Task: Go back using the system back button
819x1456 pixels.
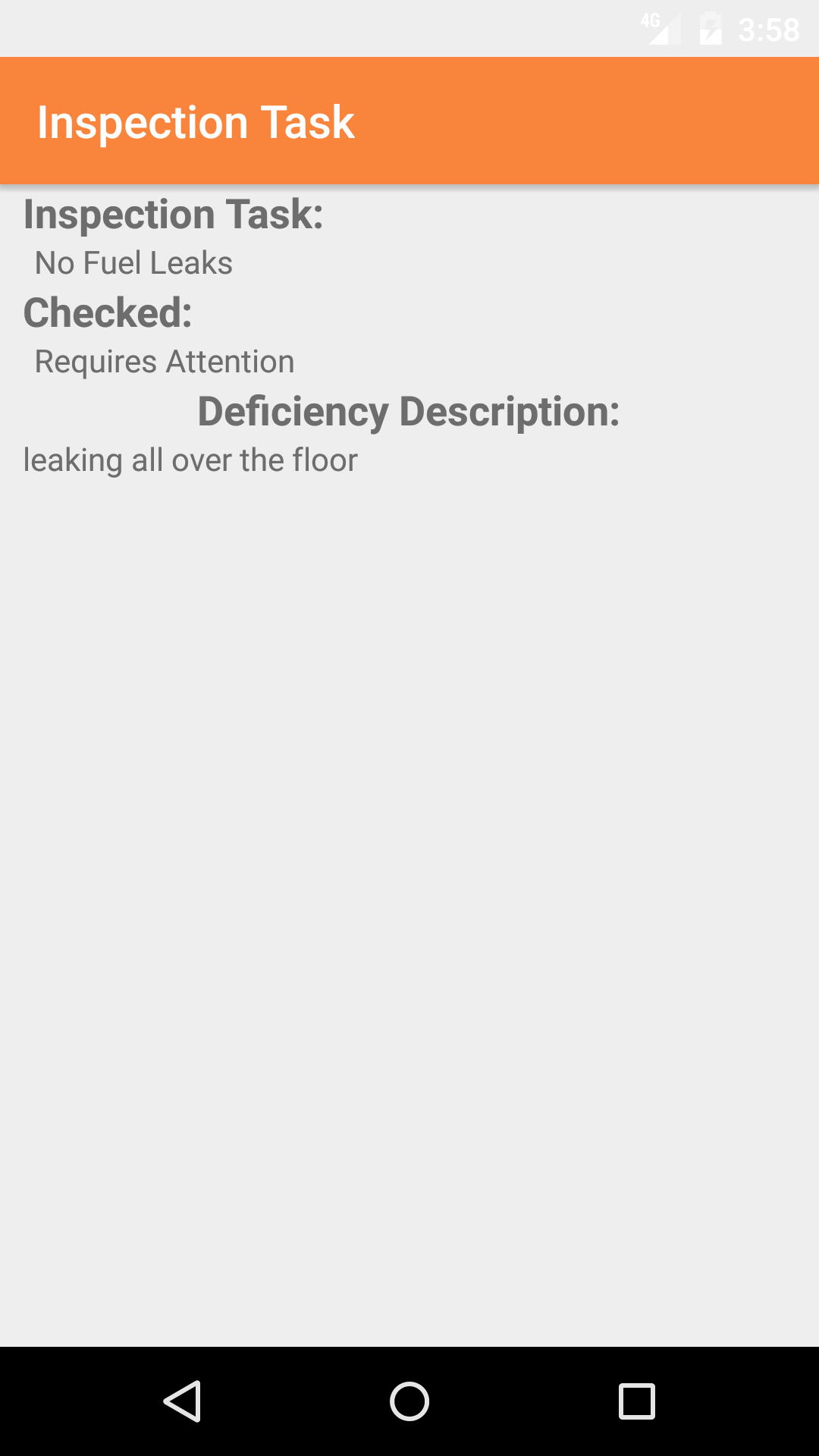Action: tap(182, 1401)
